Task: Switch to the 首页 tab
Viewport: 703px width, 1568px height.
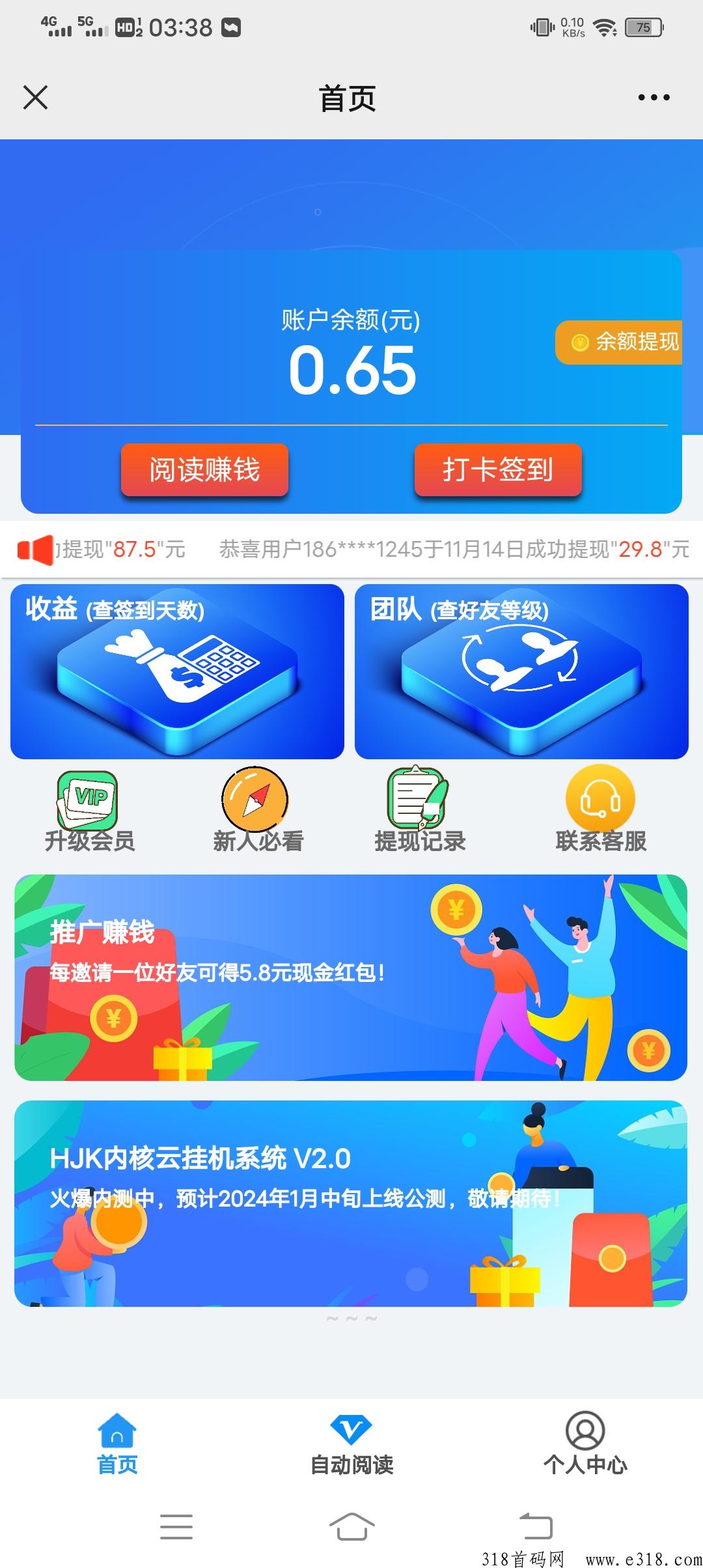Action: [117, 1444]
